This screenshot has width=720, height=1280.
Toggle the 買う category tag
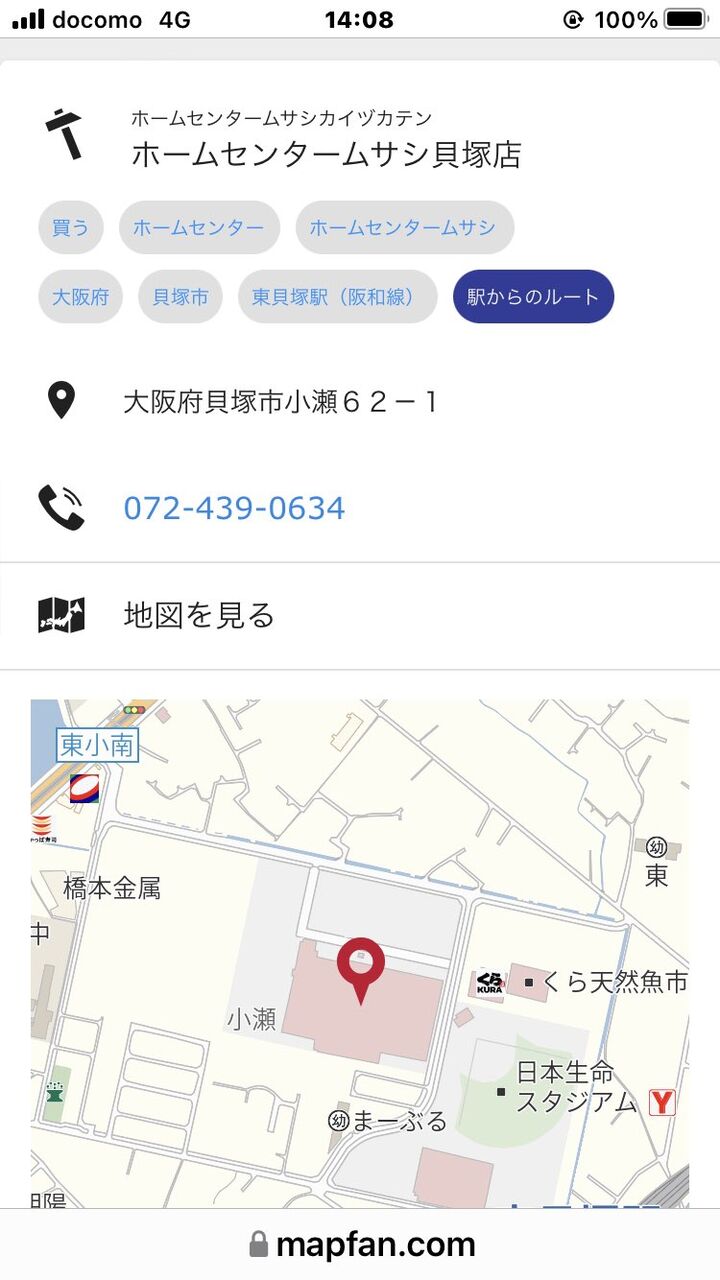[69, 227]
